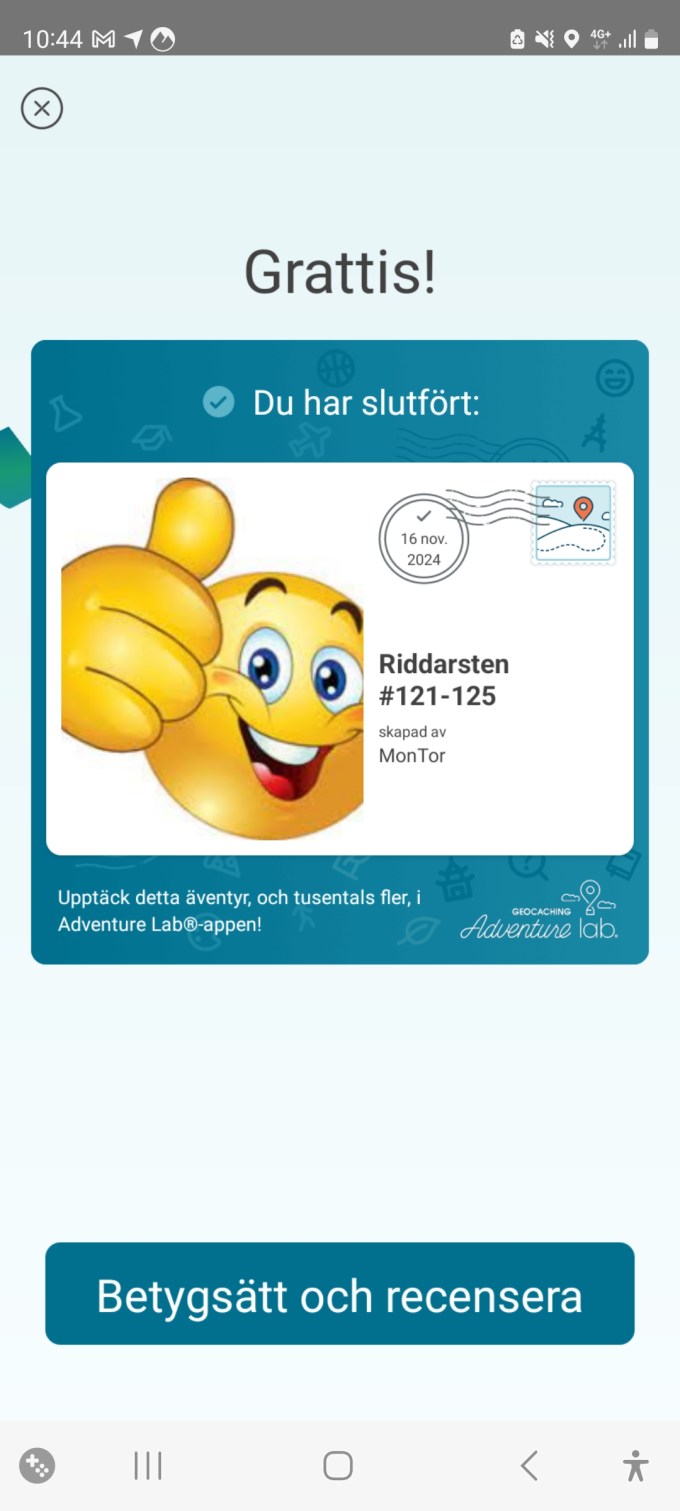Screen dimensions: 680x1511
Task: Close the congratulations screen
Action: [42, 108]
